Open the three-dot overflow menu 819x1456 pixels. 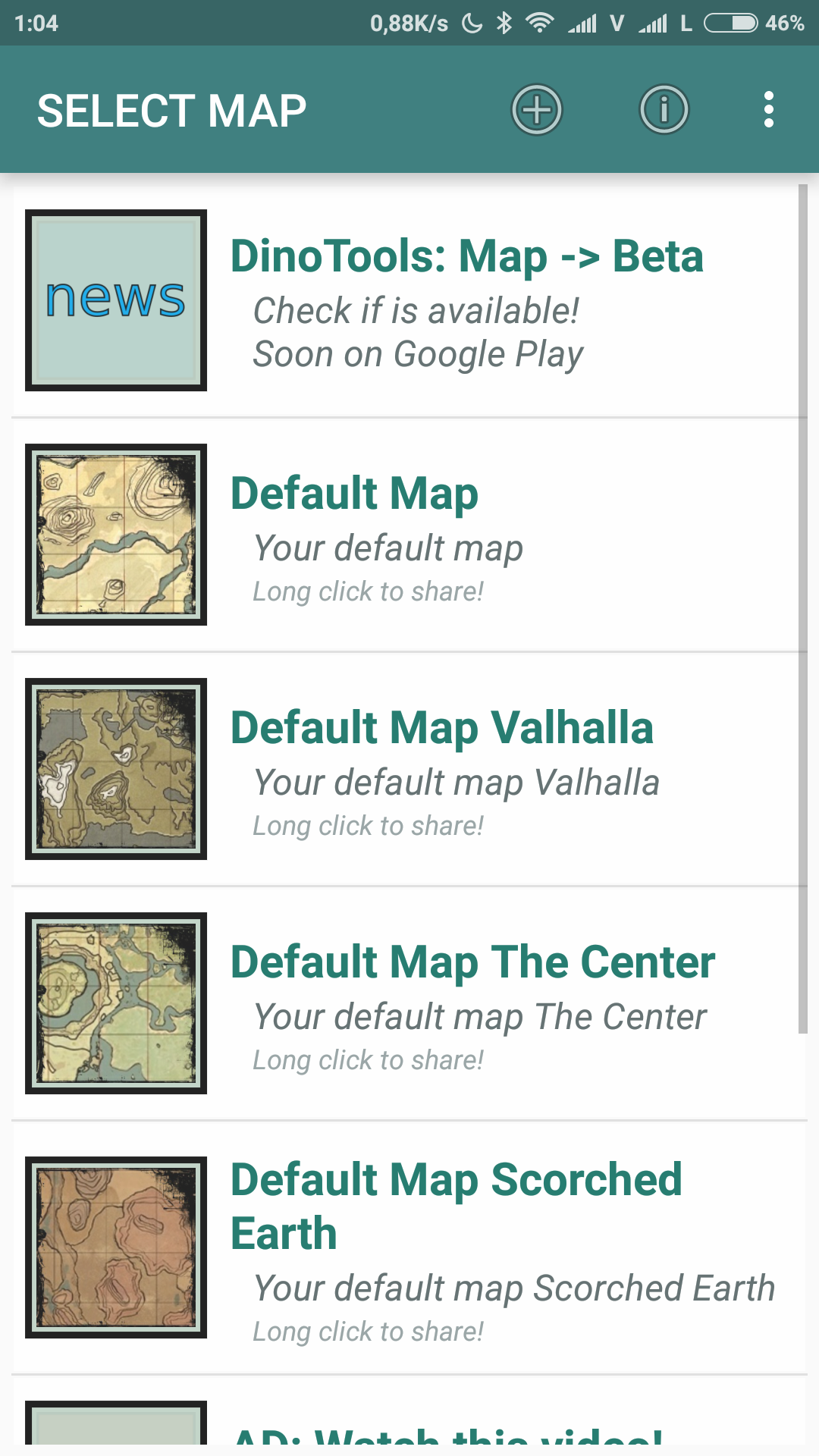click(769, 110)
